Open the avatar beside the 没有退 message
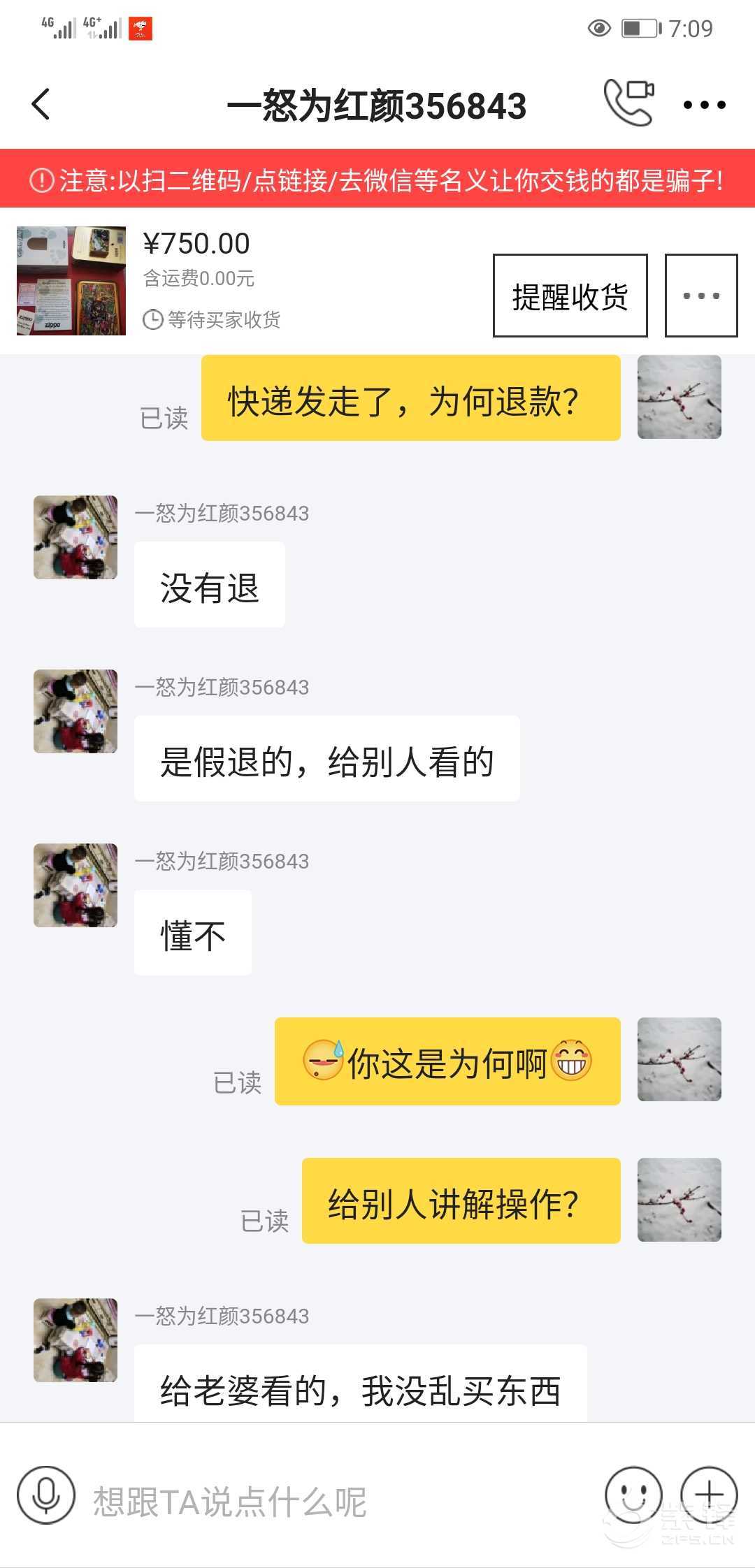Screen dimensions: 755x1568 click(75, 537)
